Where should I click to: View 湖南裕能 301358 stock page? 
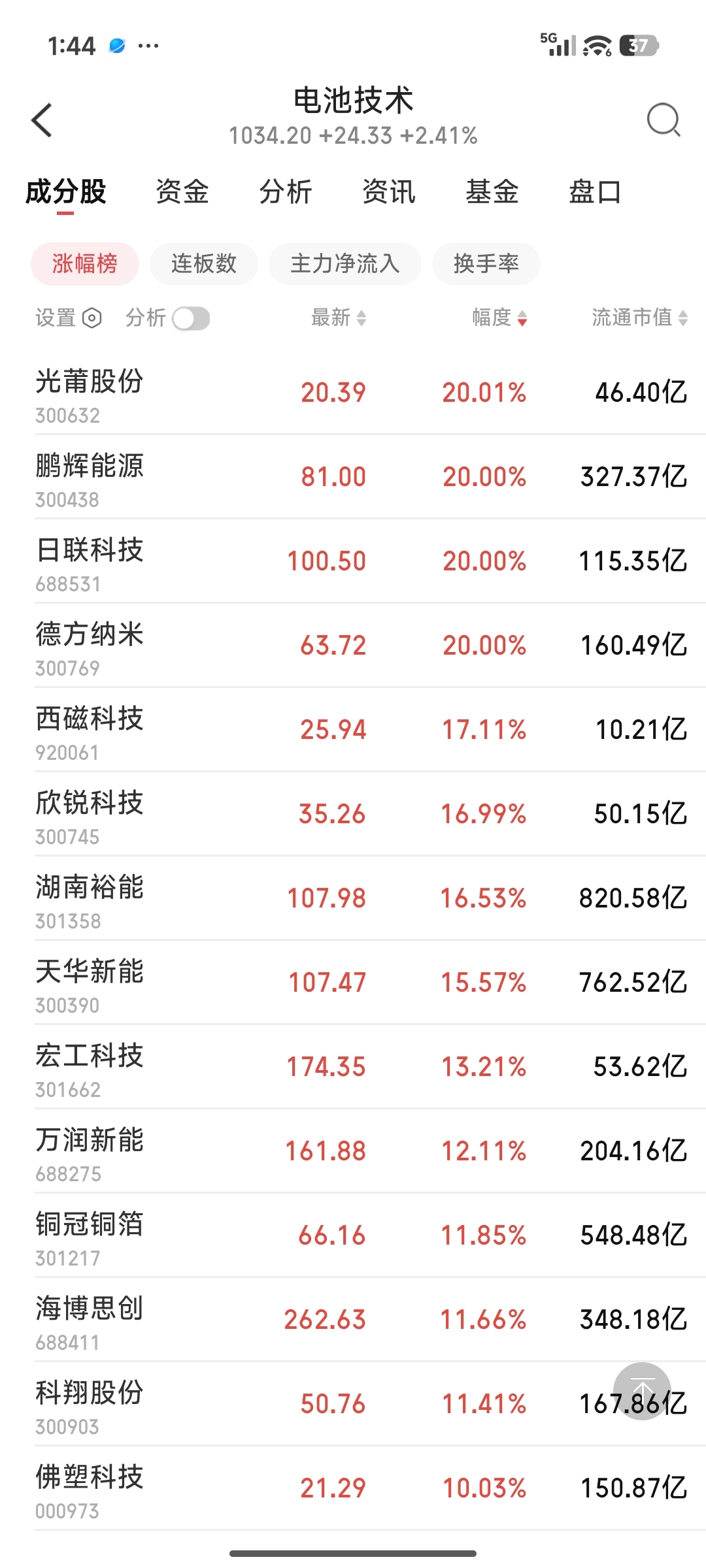[x=361, y=898]
